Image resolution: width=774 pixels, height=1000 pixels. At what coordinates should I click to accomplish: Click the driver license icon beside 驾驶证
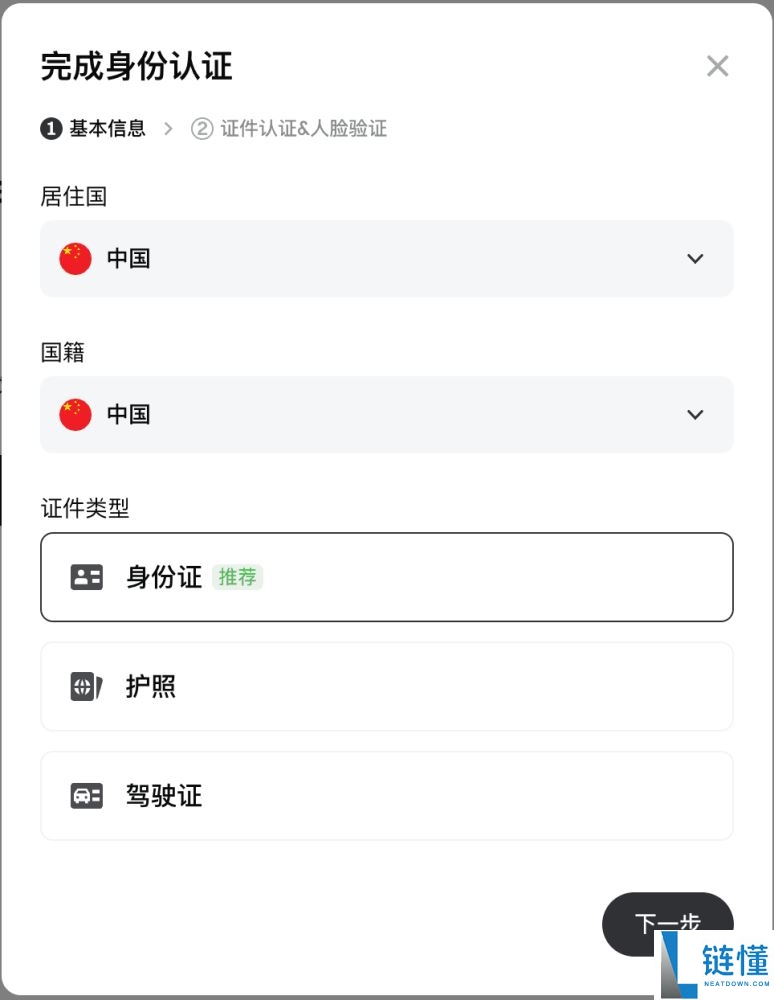click(x=86, y=796)
